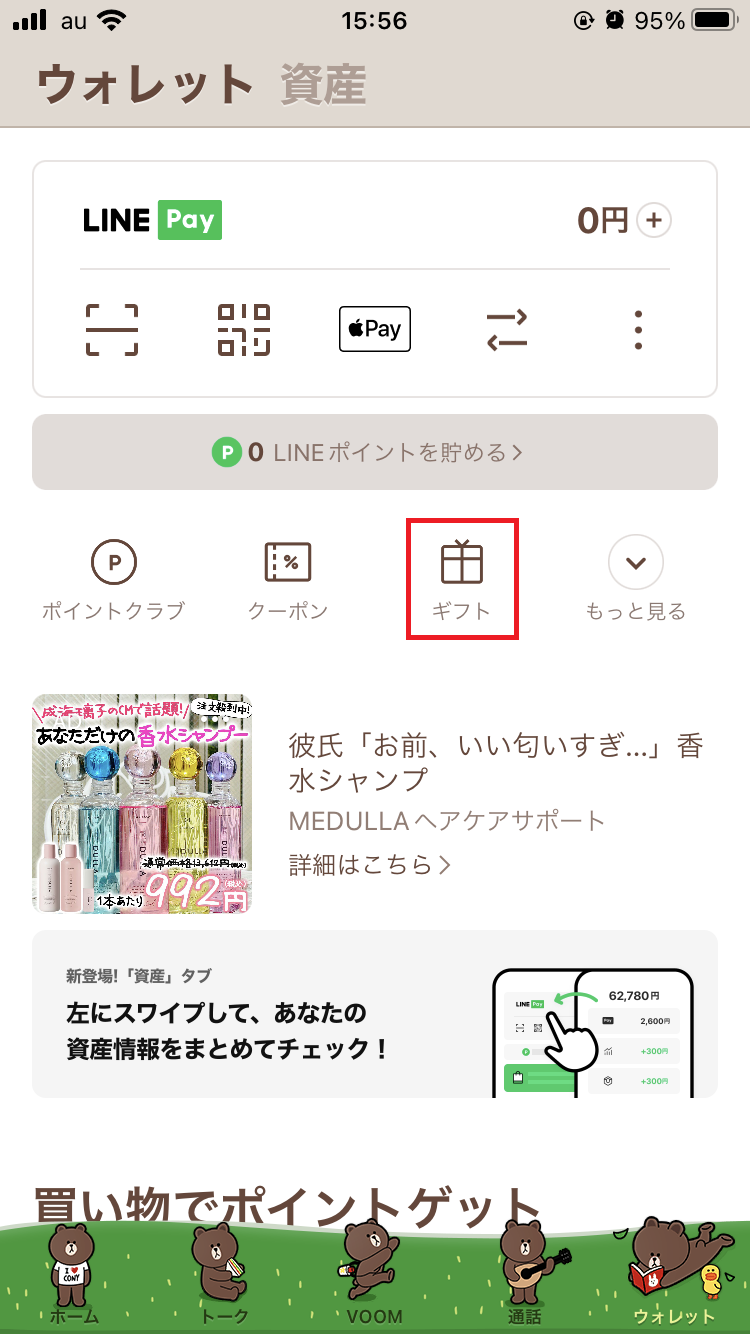Open the perfume shampoo advertisement thumbnail
The width and height of the screenshot is (750, 1334).
point(140,803)
